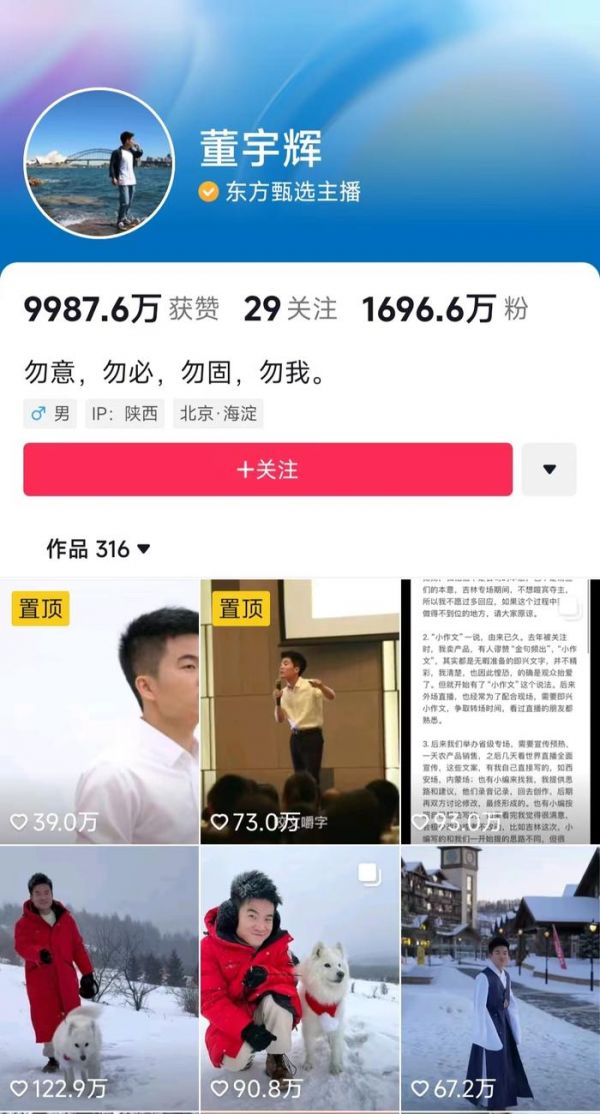Play the pinned video with 73.0万 likes
This screenshot has height=1114, width=600.
(x=299, y=710)
